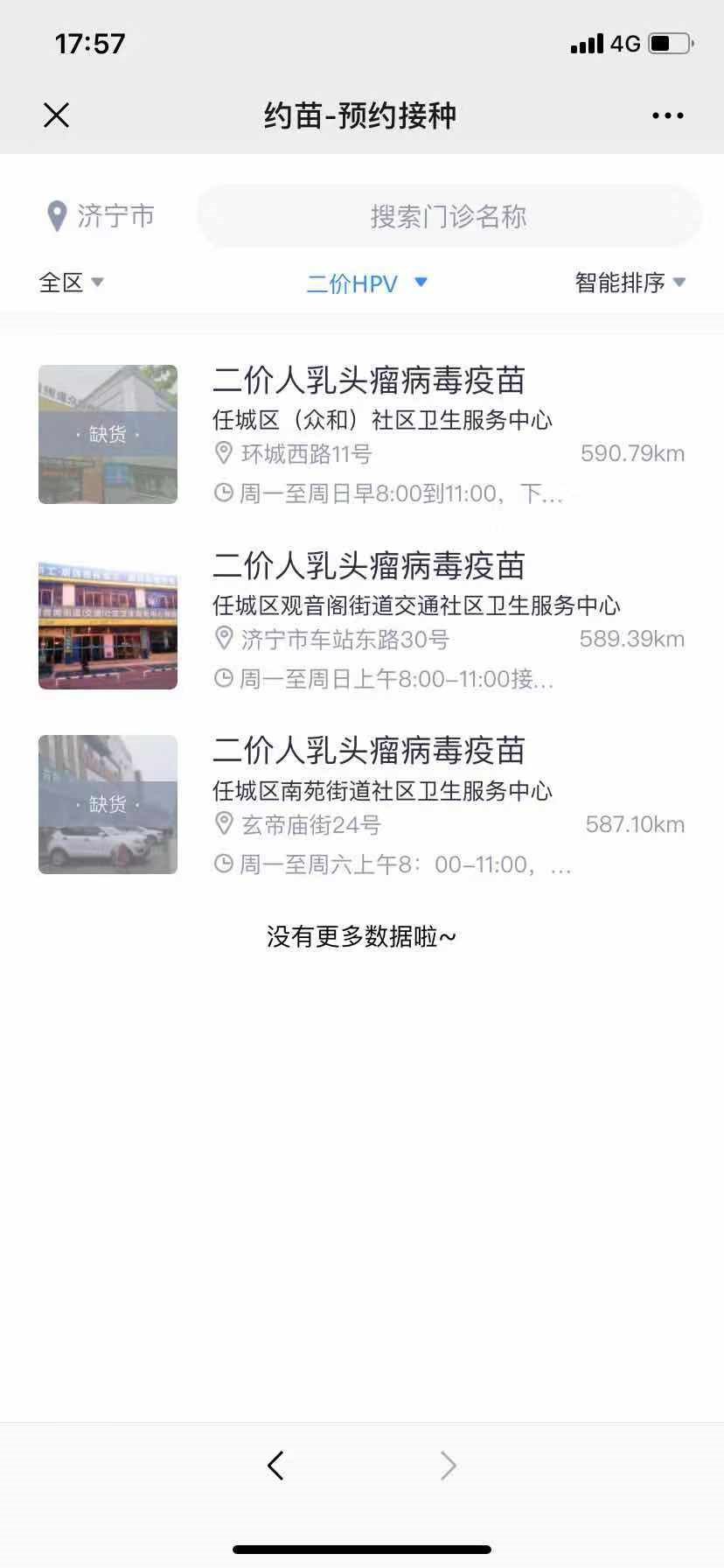Image resolution: width=724 pixels, height=1568 pixels.
Task: Tap the 搜索门诊名称 search field
Action: 449,216
